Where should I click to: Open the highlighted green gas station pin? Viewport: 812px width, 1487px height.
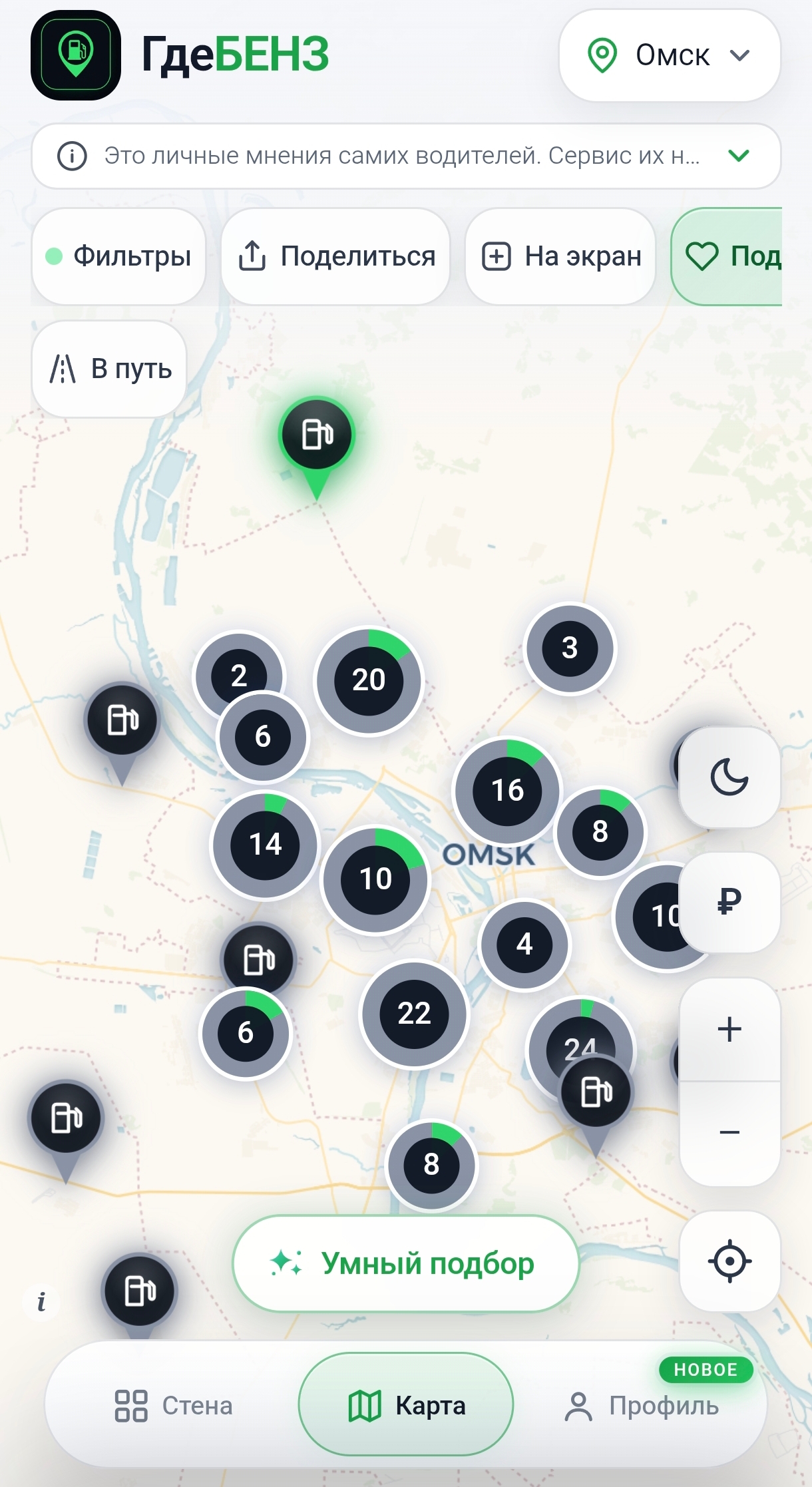[317, 435]
